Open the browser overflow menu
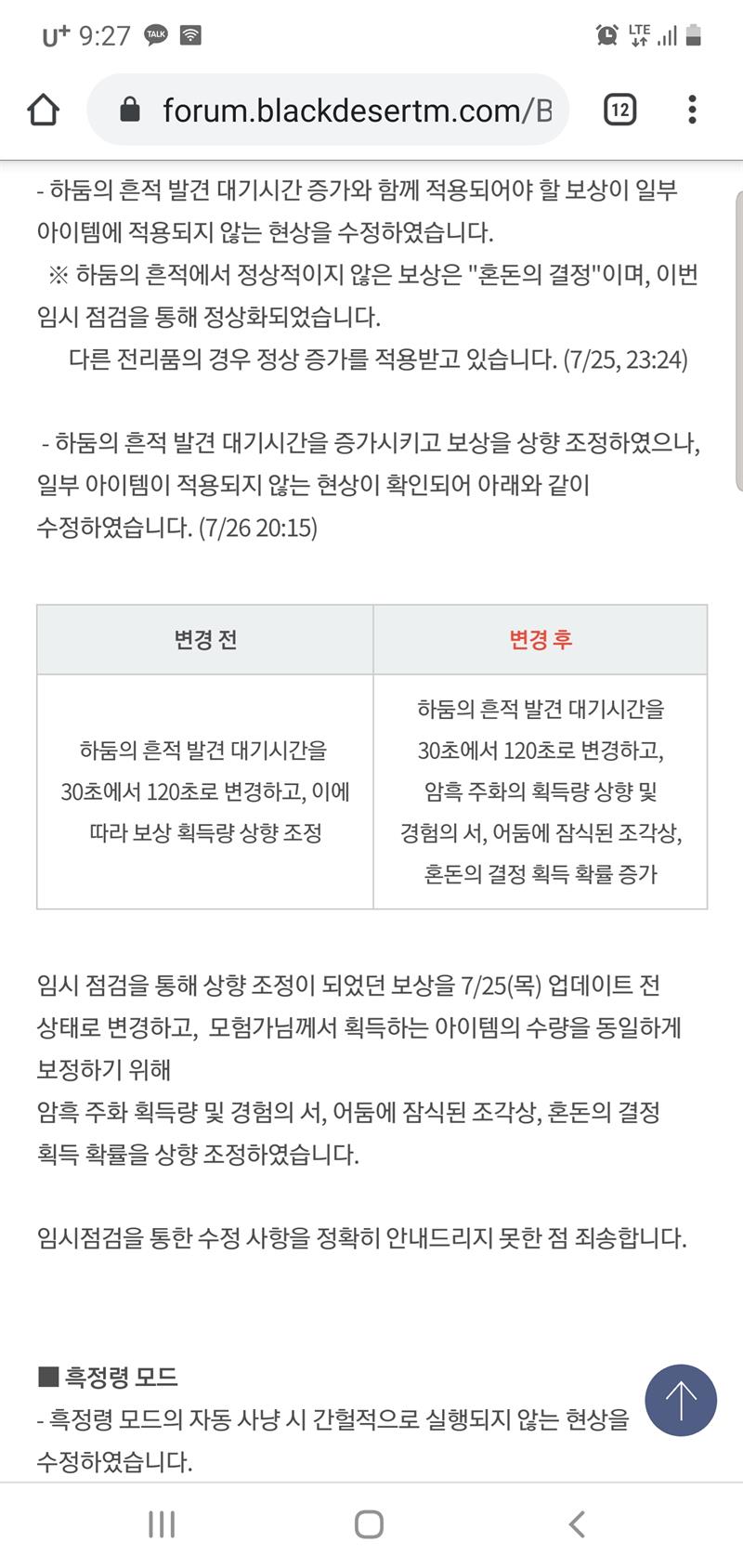This screenshot has height=1568, width=743. point(692,110)
